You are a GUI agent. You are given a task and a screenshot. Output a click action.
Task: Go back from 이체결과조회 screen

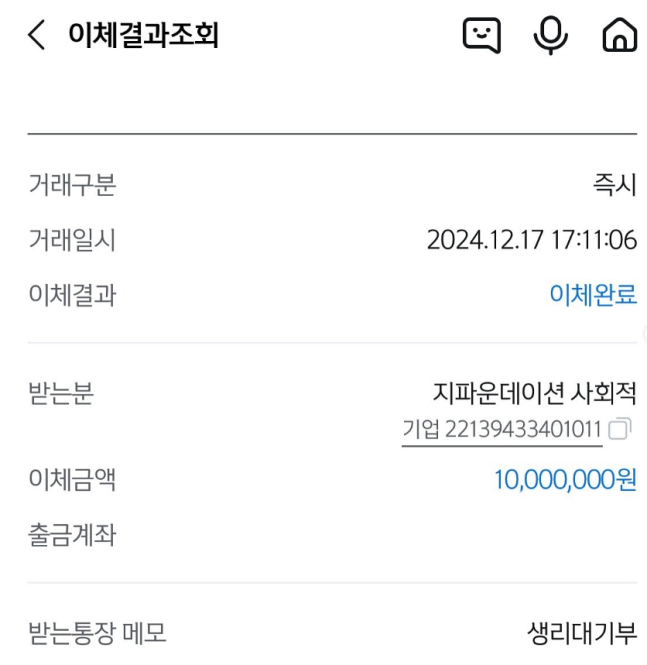coord(37,36)
